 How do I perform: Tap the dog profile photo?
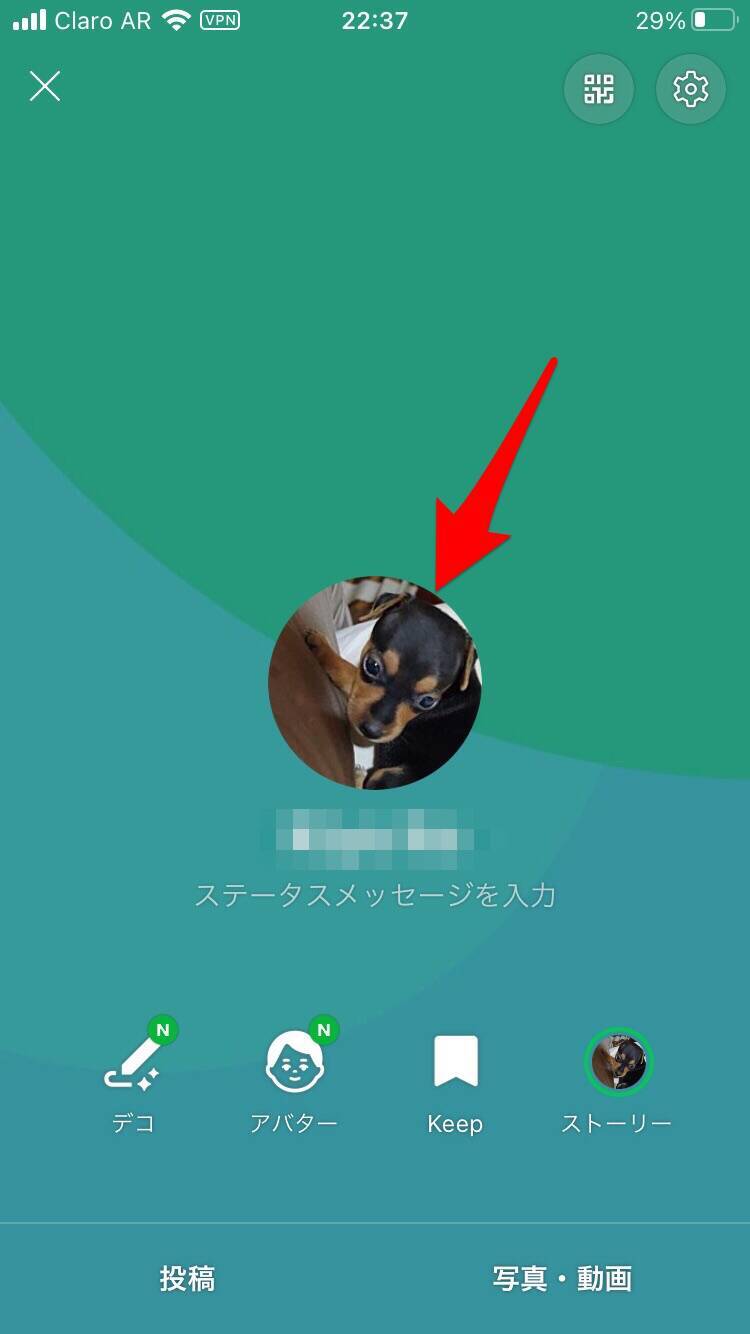pos(375,682)
